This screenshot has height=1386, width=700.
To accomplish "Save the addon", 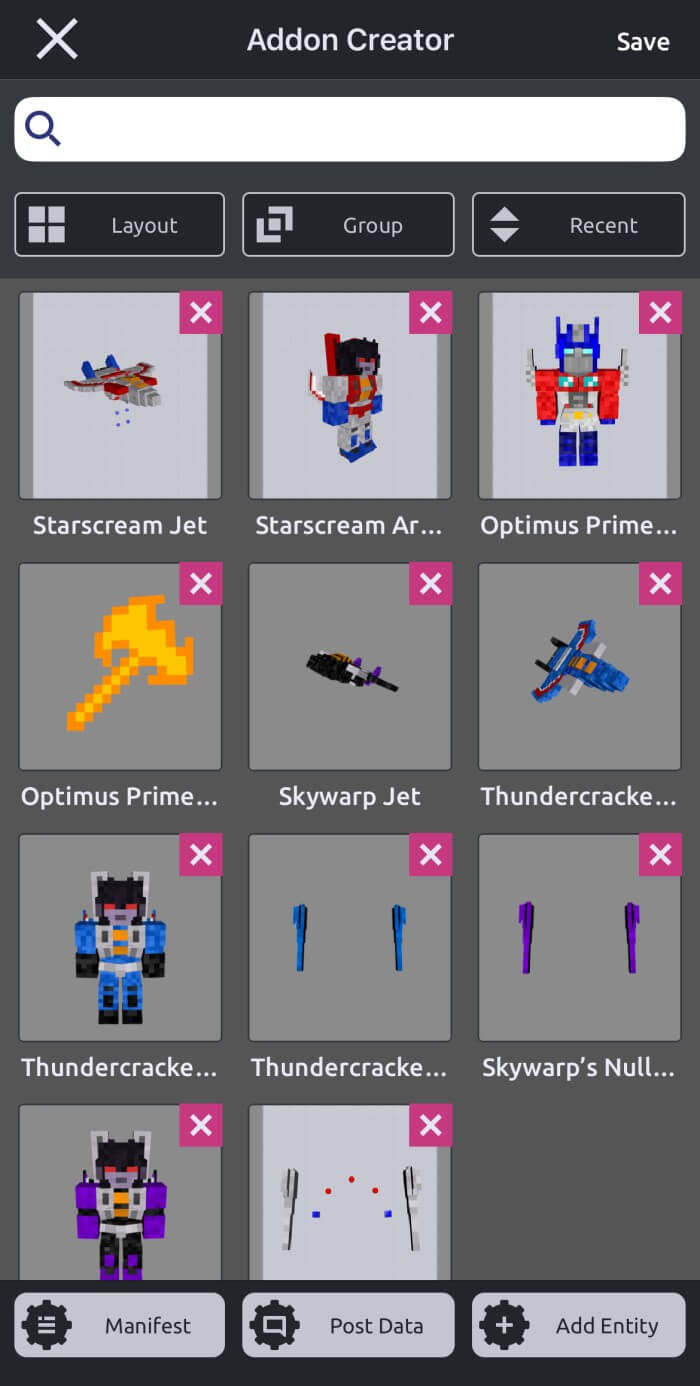I will 643,41.
